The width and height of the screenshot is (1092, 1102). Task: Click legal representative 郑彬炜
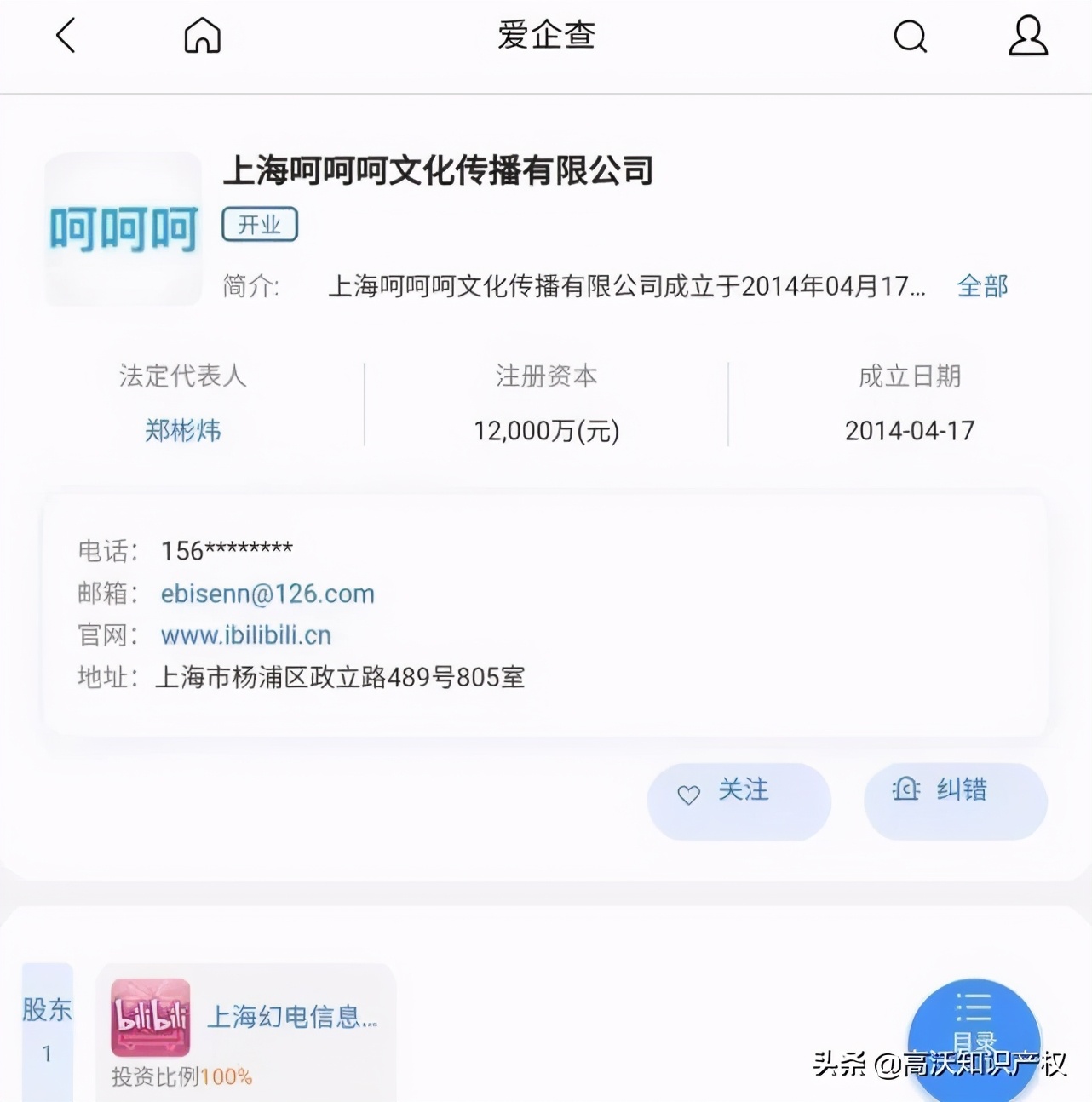[x=182, y=431]
